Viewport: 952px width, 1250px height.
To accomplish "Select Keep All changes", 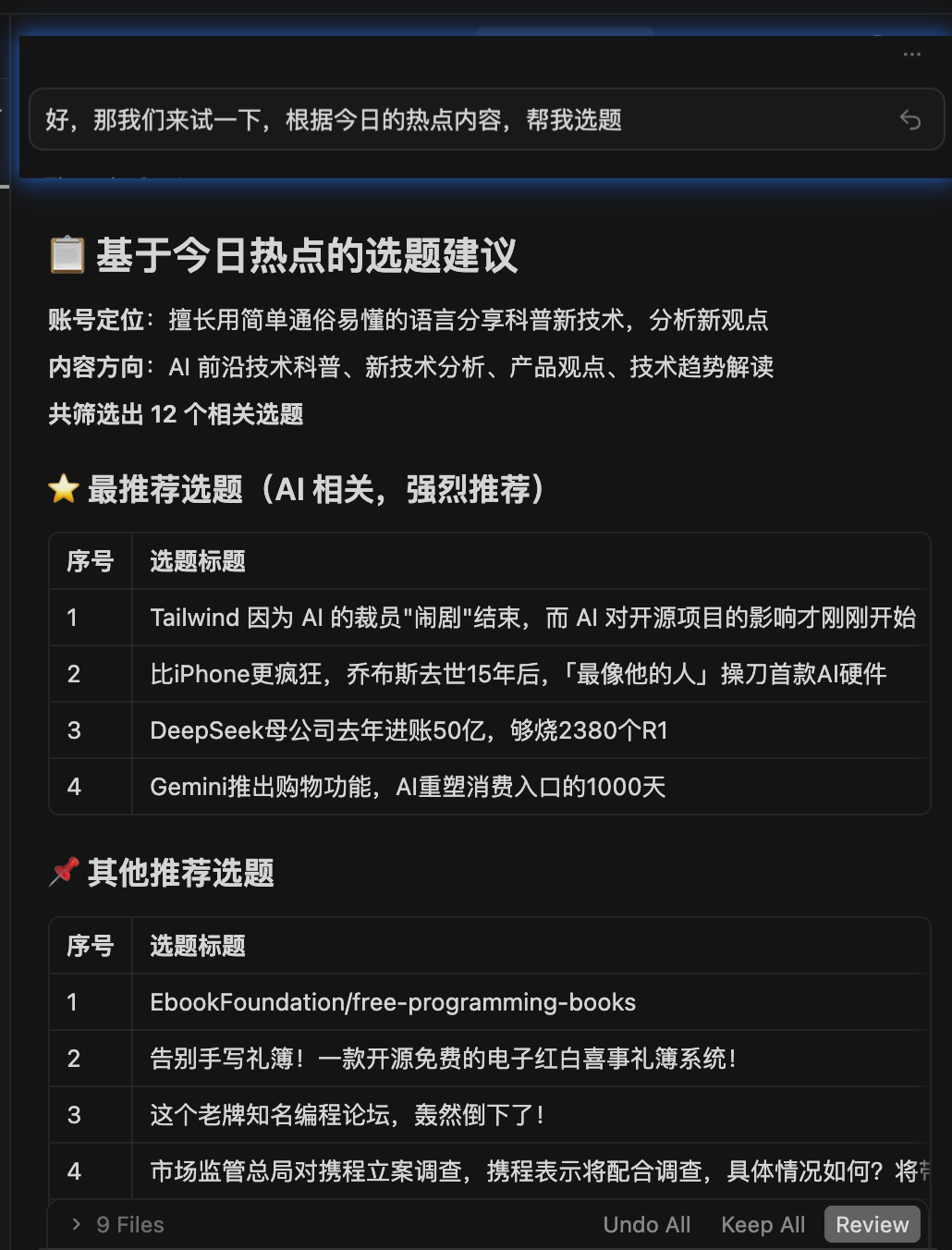I will point(763,1224).
